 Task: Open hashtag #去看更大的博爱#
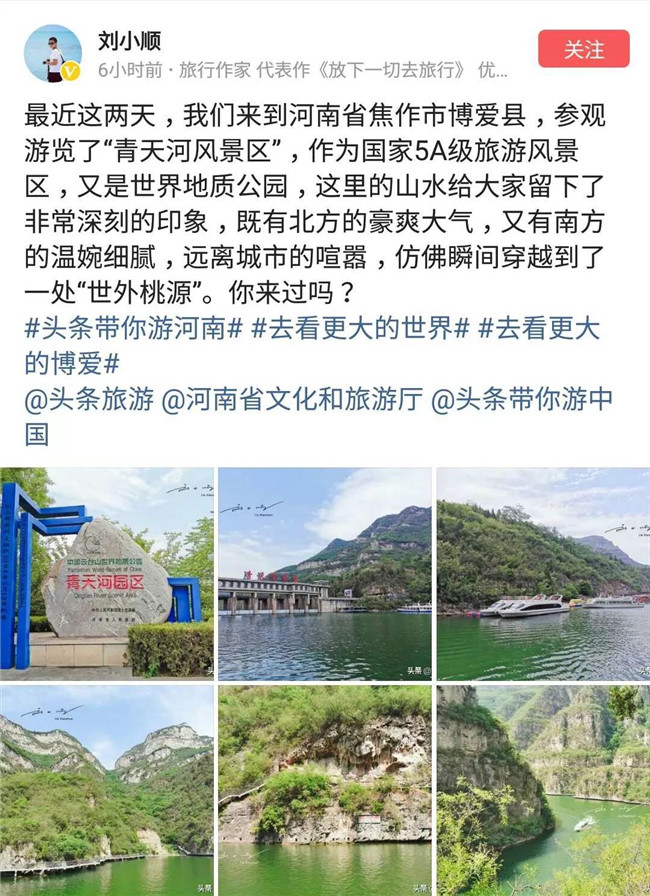tap(540, 331)
